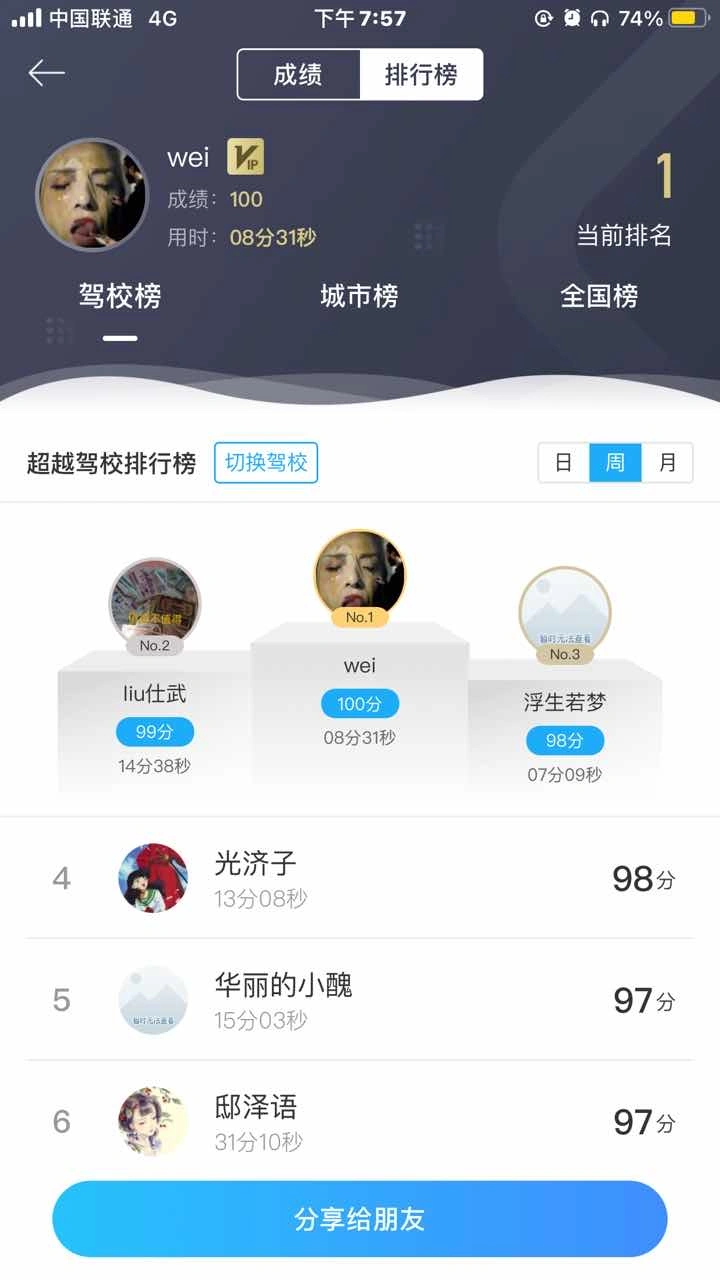Viewport: 720px width, 1280px height.
Task: Open the row for 邸泽语
Action: (360, 1121)
